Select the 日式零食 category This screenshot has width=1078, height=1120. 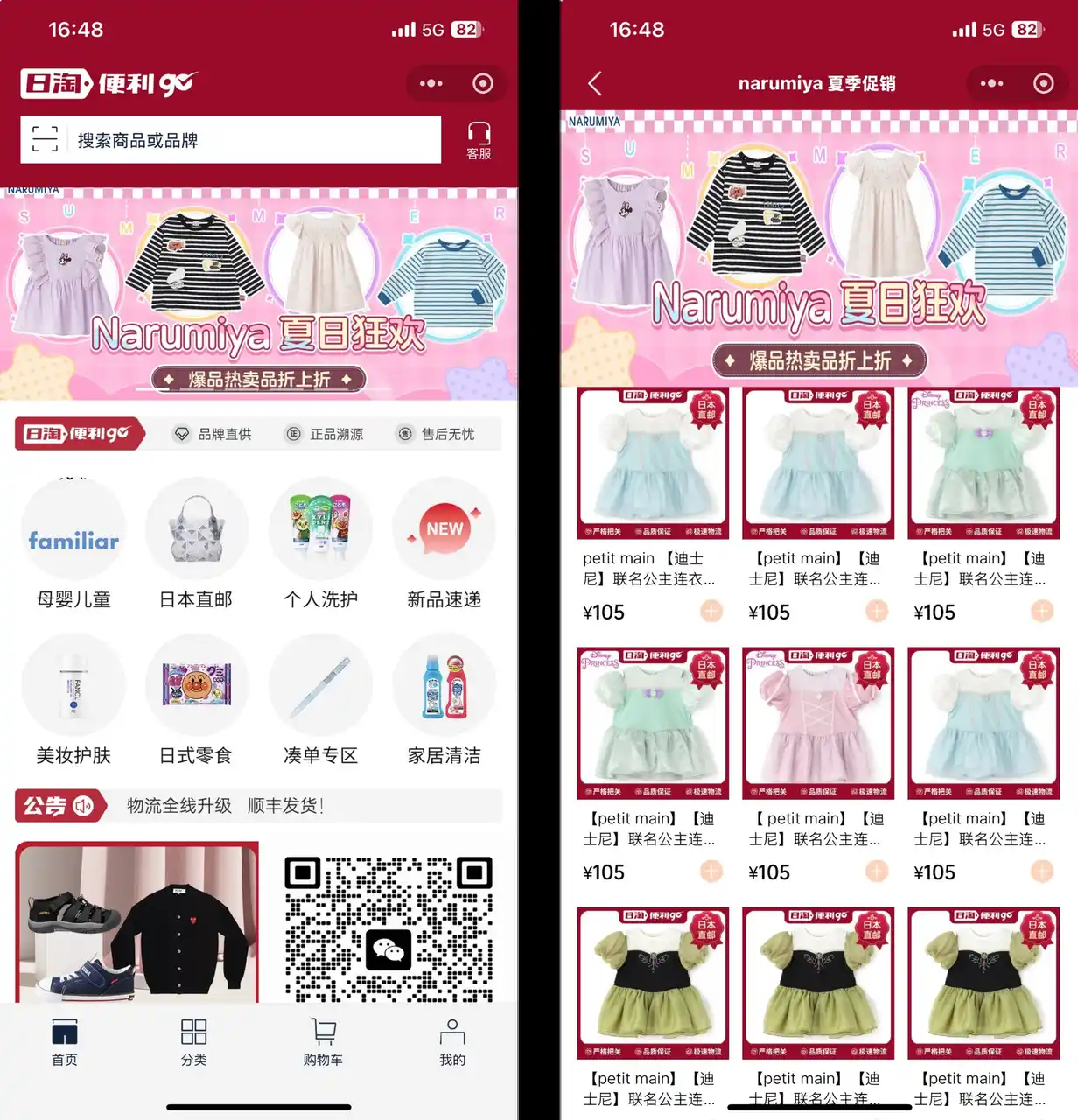click(196, 698)
